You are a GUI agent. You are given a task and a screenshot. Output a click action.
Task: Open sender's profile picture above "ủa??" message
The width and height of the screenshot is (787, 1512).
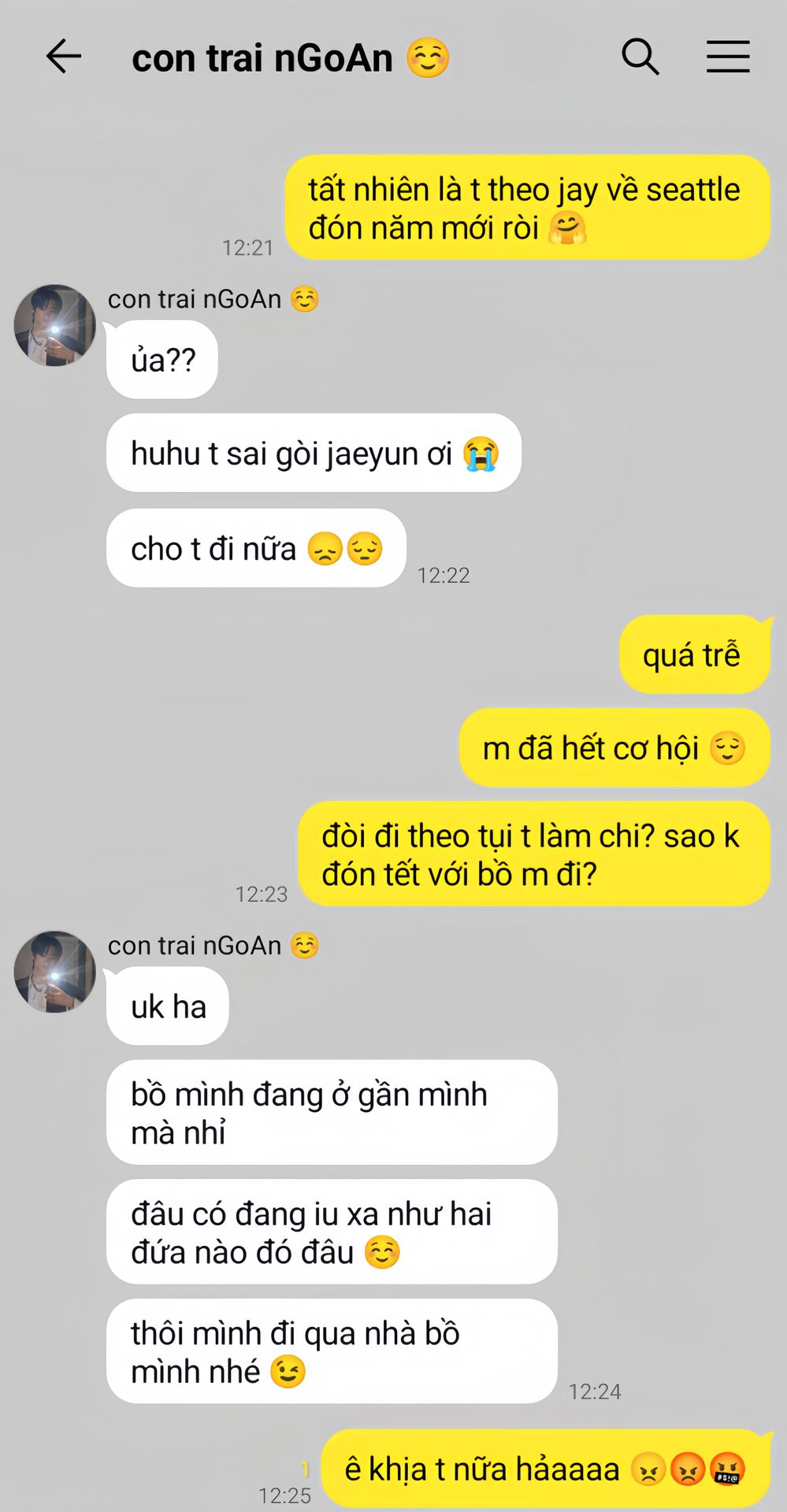[x=54, y=325]
